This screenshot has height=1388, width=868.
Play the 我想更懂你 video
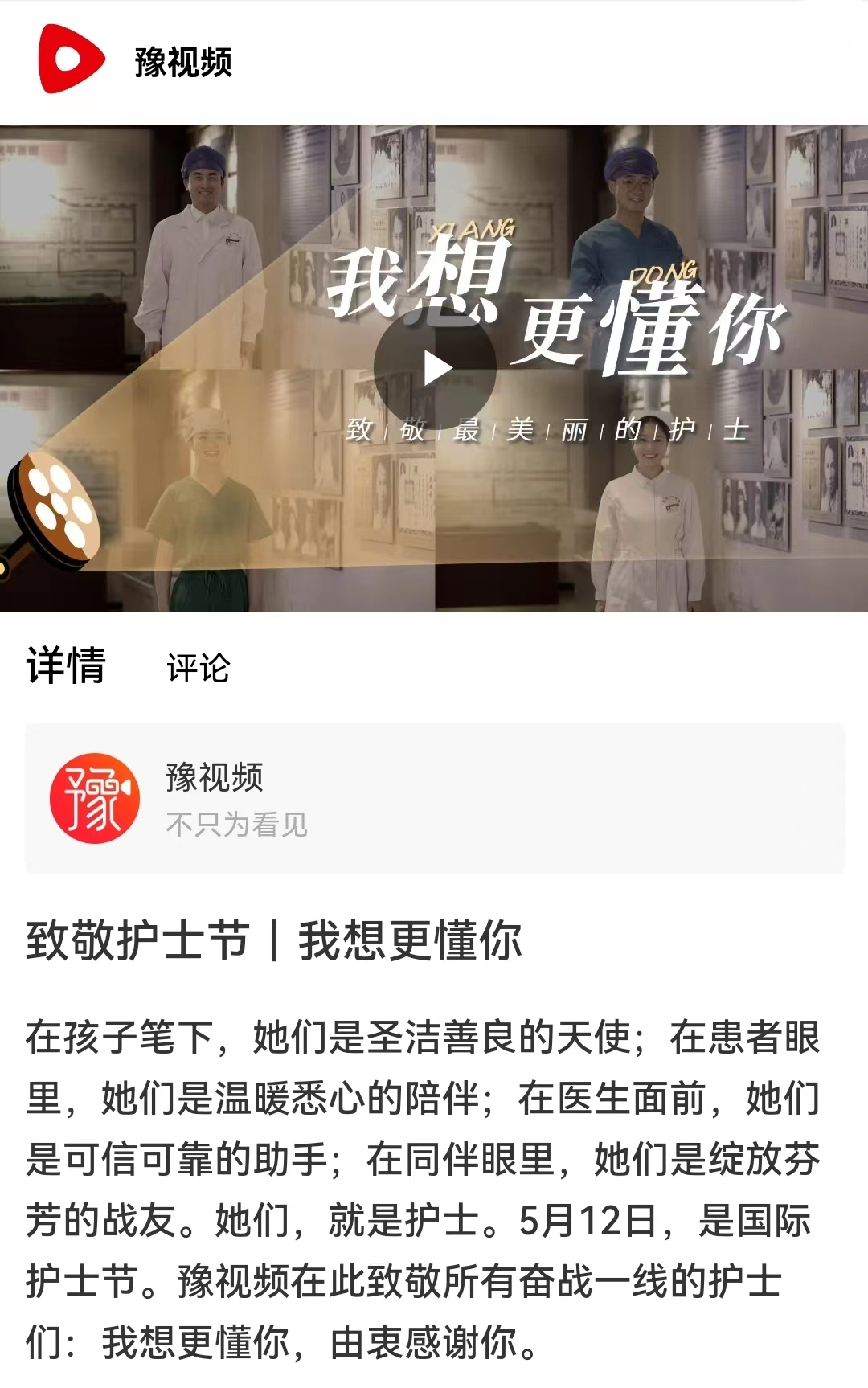click(x=435, y=369)
